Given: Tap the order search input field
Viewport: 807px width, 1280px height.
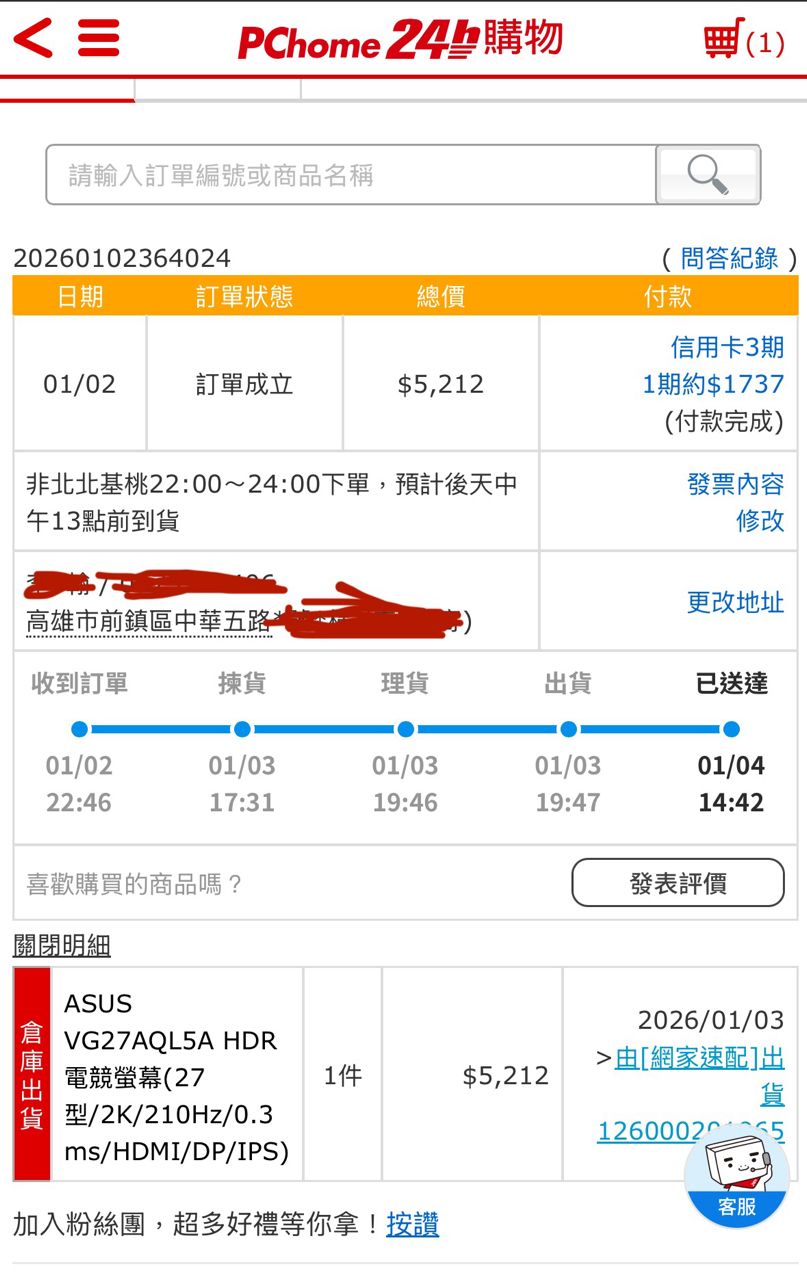Looking at the screenshot, I should click(x=350, y=176).
